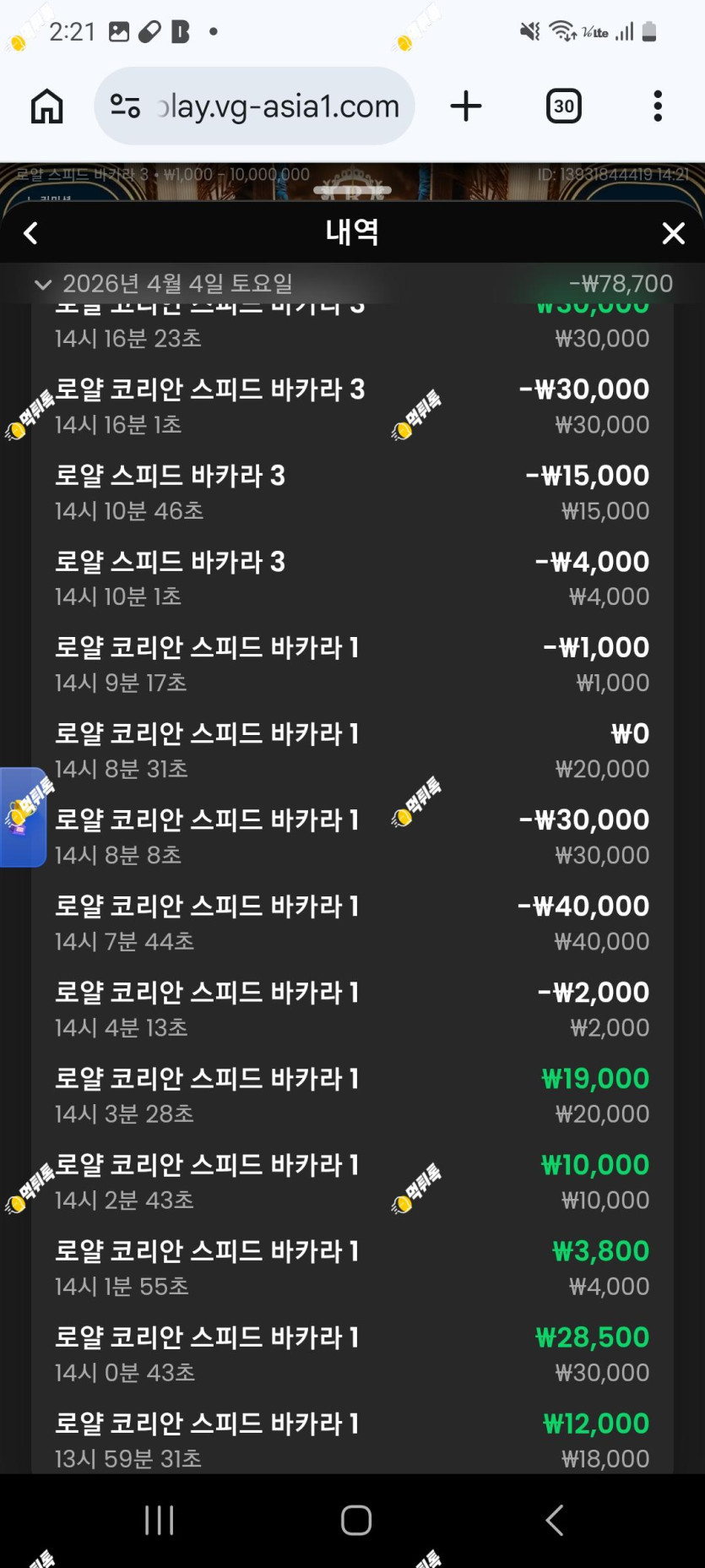View the 14시 0분 43초 ₩28,500 entry

click(x=352, y=1354)
